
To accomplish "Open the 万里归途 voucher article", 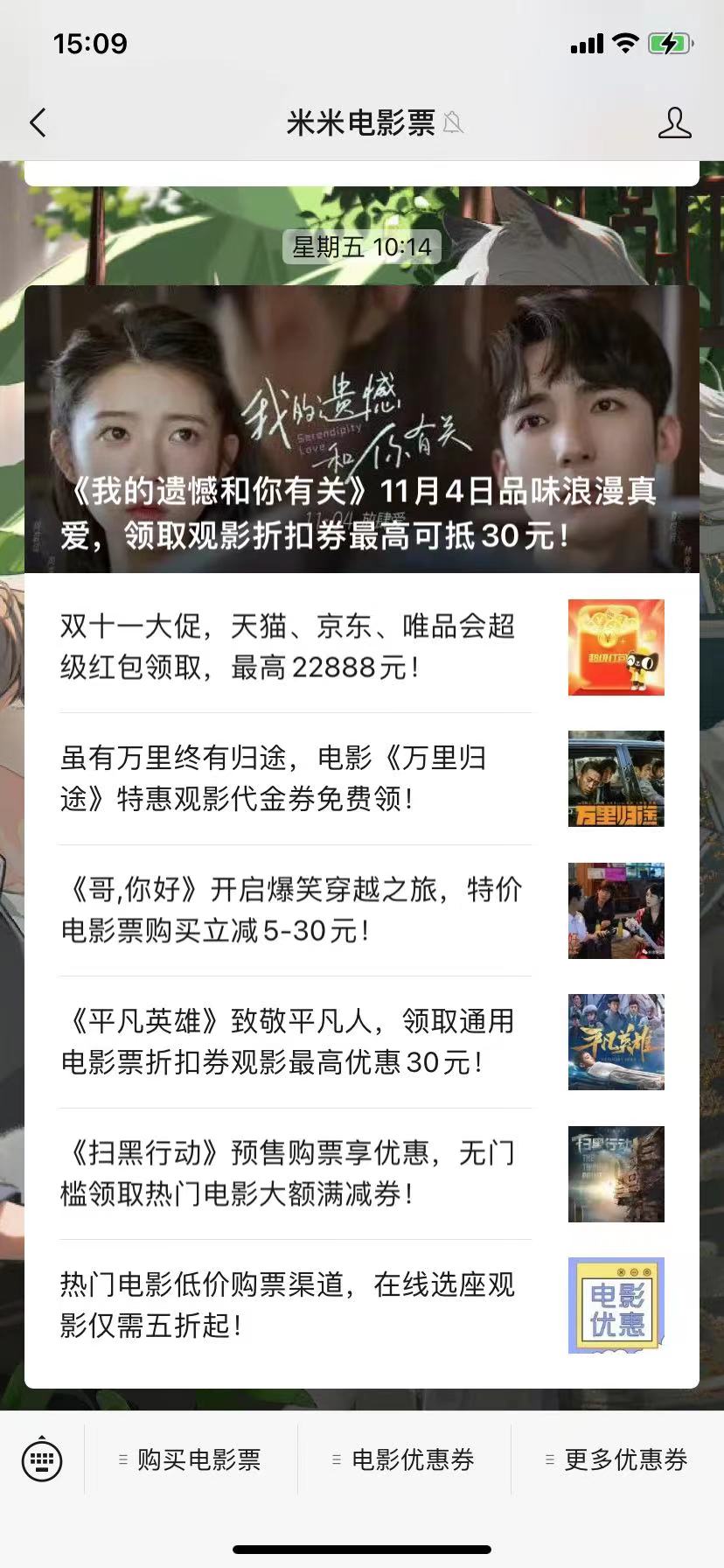I will point(361,779).
